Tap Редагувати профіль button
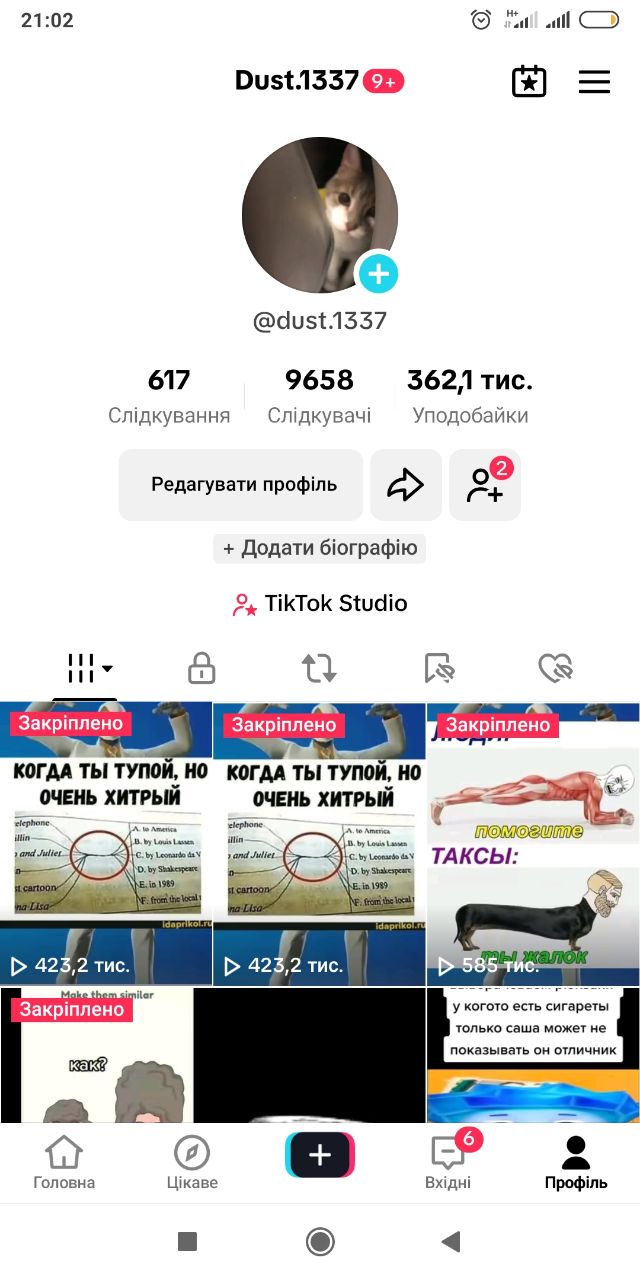640x1280 pixels. click(243, 485)
